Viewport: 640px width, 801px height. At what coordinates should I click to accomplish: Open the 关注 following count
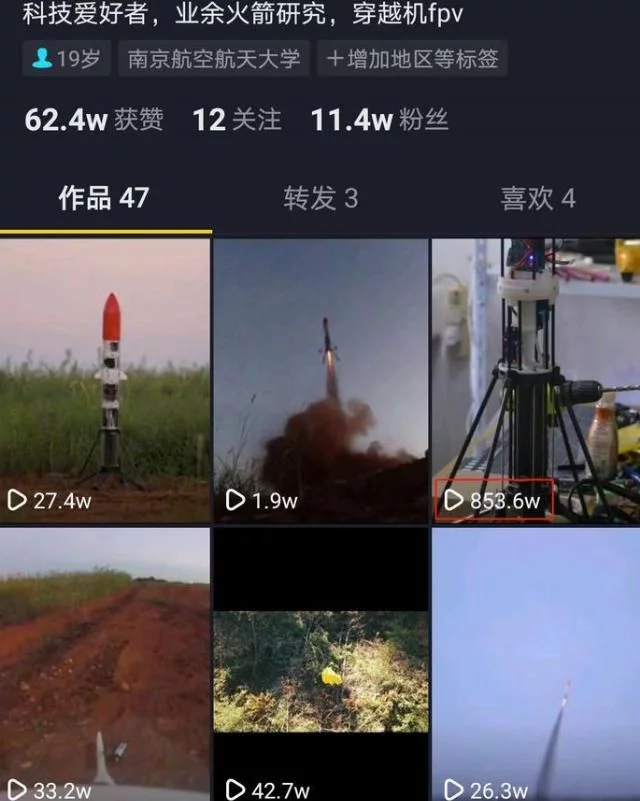click(x=236, y=121)
